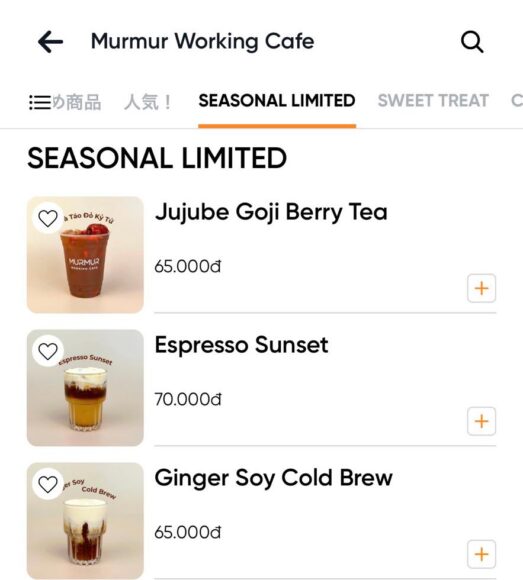Open search in Murmur Working Cafe
Image resolution: width=523 pixels, height=580 pixels.
coord(472,41)
